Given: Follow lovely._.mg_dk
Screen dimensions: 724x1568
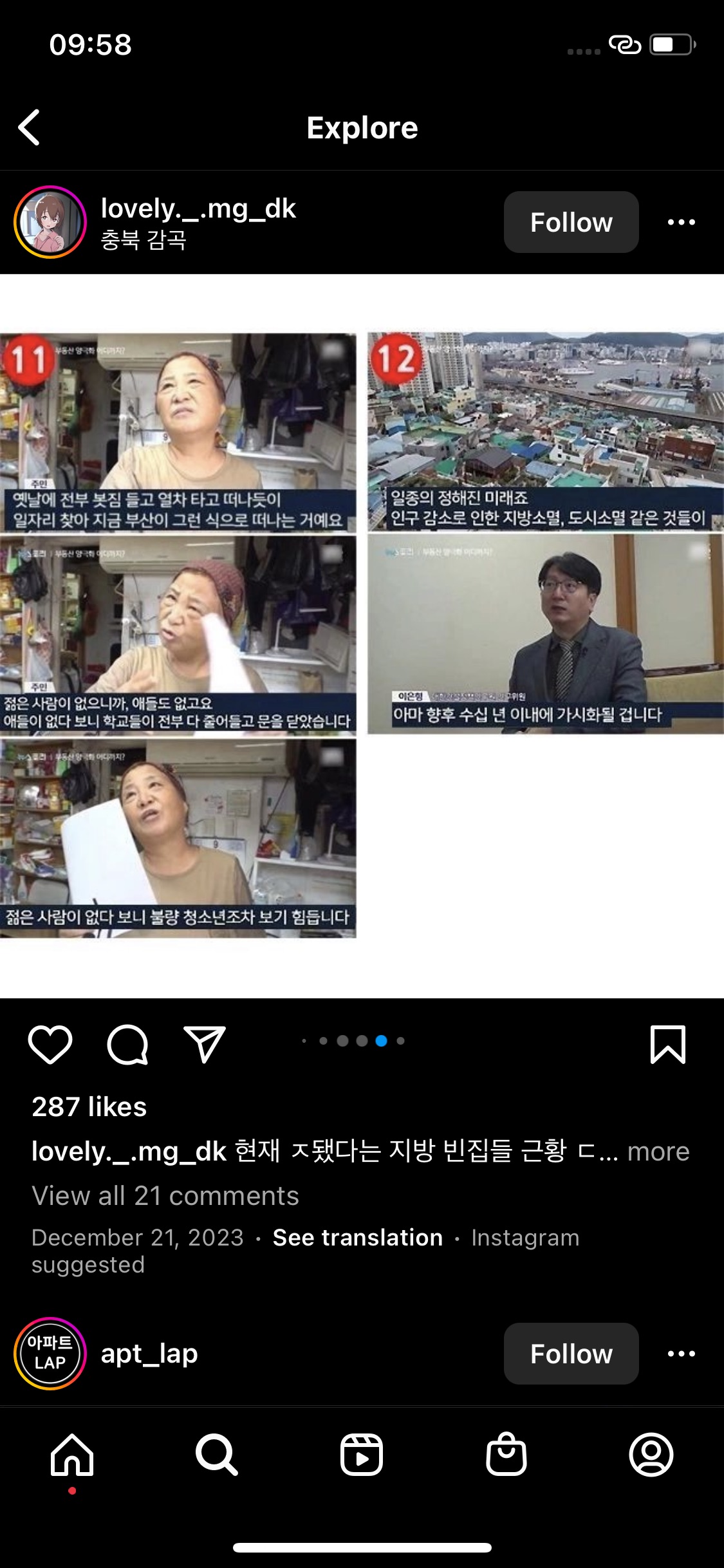Looking at the screenshot, I should (x=571, y=222).
